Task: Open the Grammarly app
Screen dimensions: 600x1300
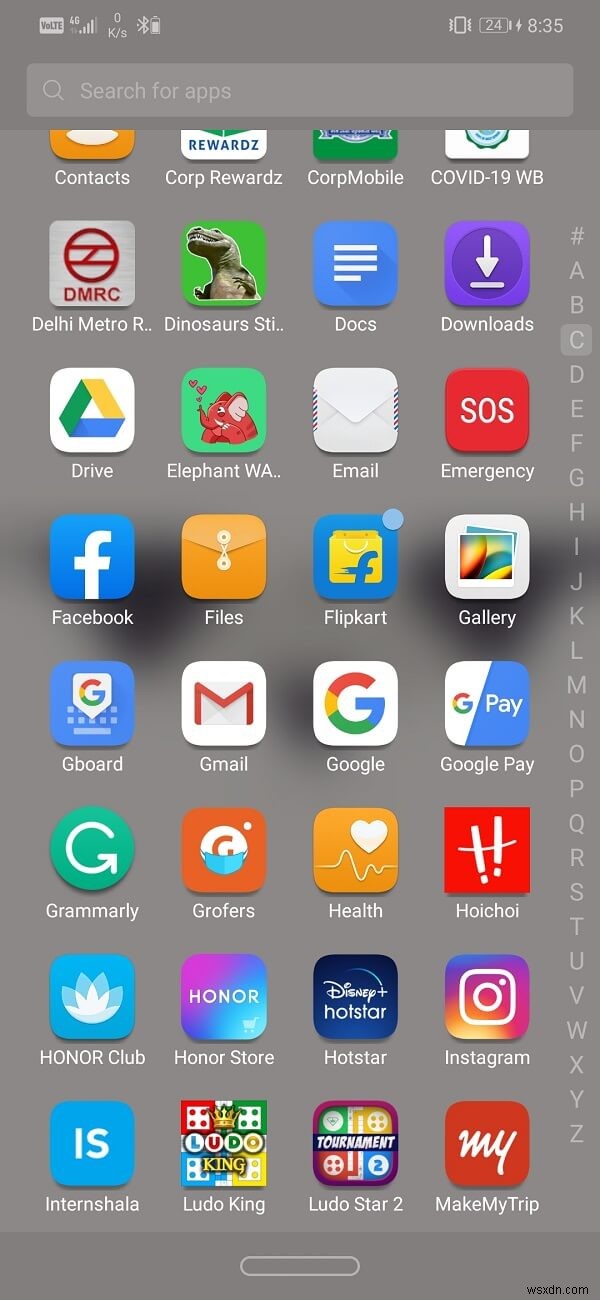Action: tap(92, 850)
